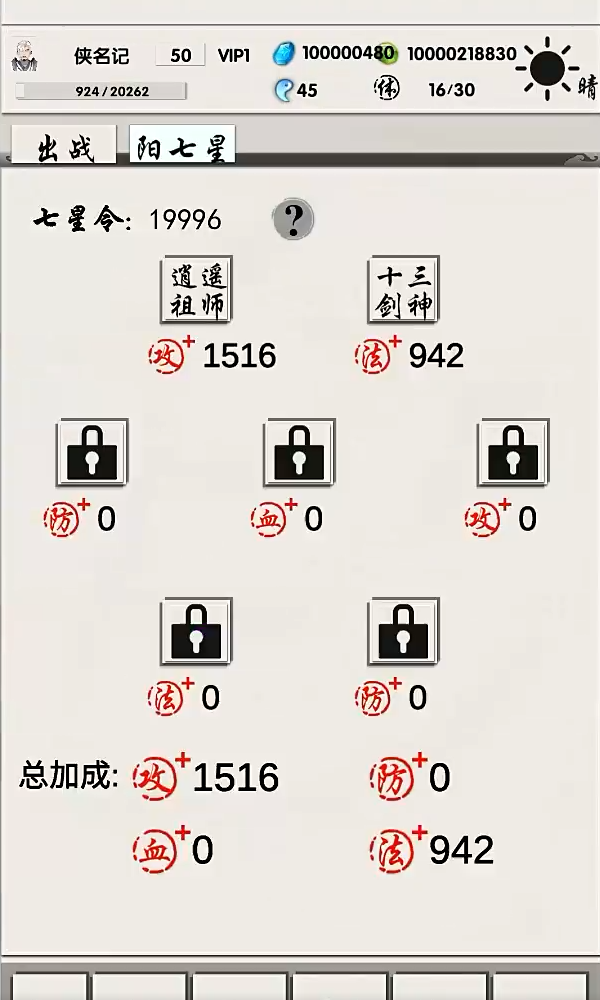Tap the locked slot with 攻+0
600x1000 pixels.
click(512, 453)
